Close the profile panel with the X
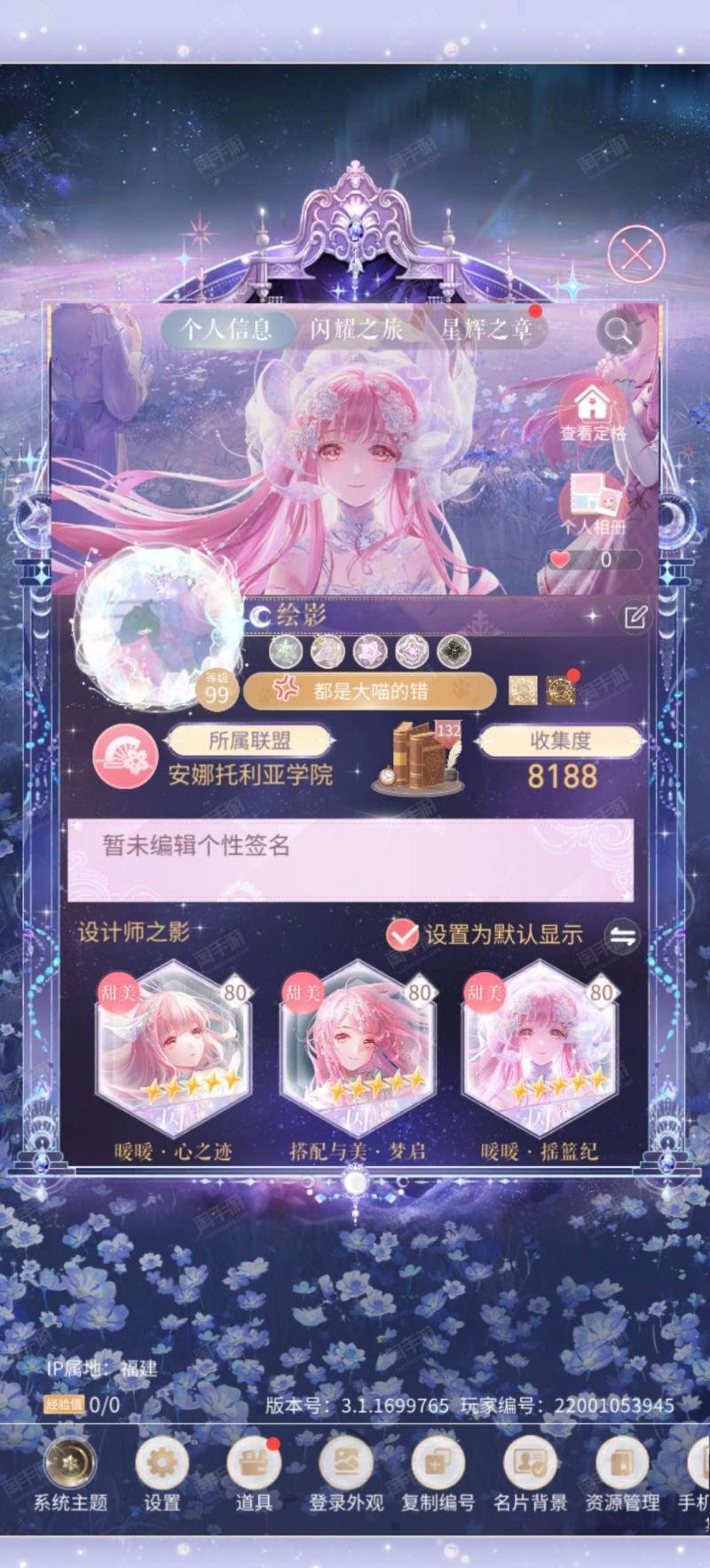The width and height of the screenshot is (710, 1568). coord(636,255)
